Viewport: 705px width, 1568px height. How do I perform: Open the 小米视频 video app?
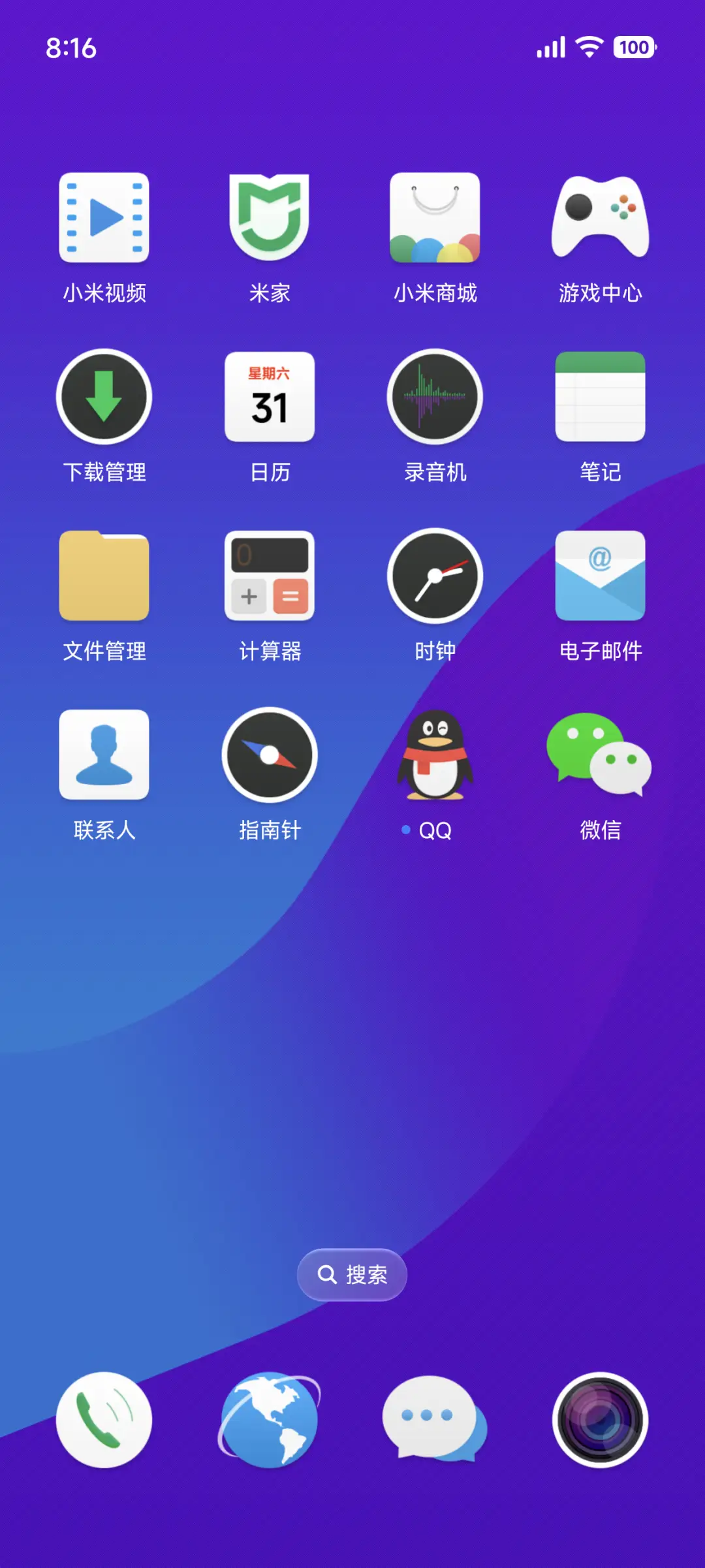tap(104, 219)
